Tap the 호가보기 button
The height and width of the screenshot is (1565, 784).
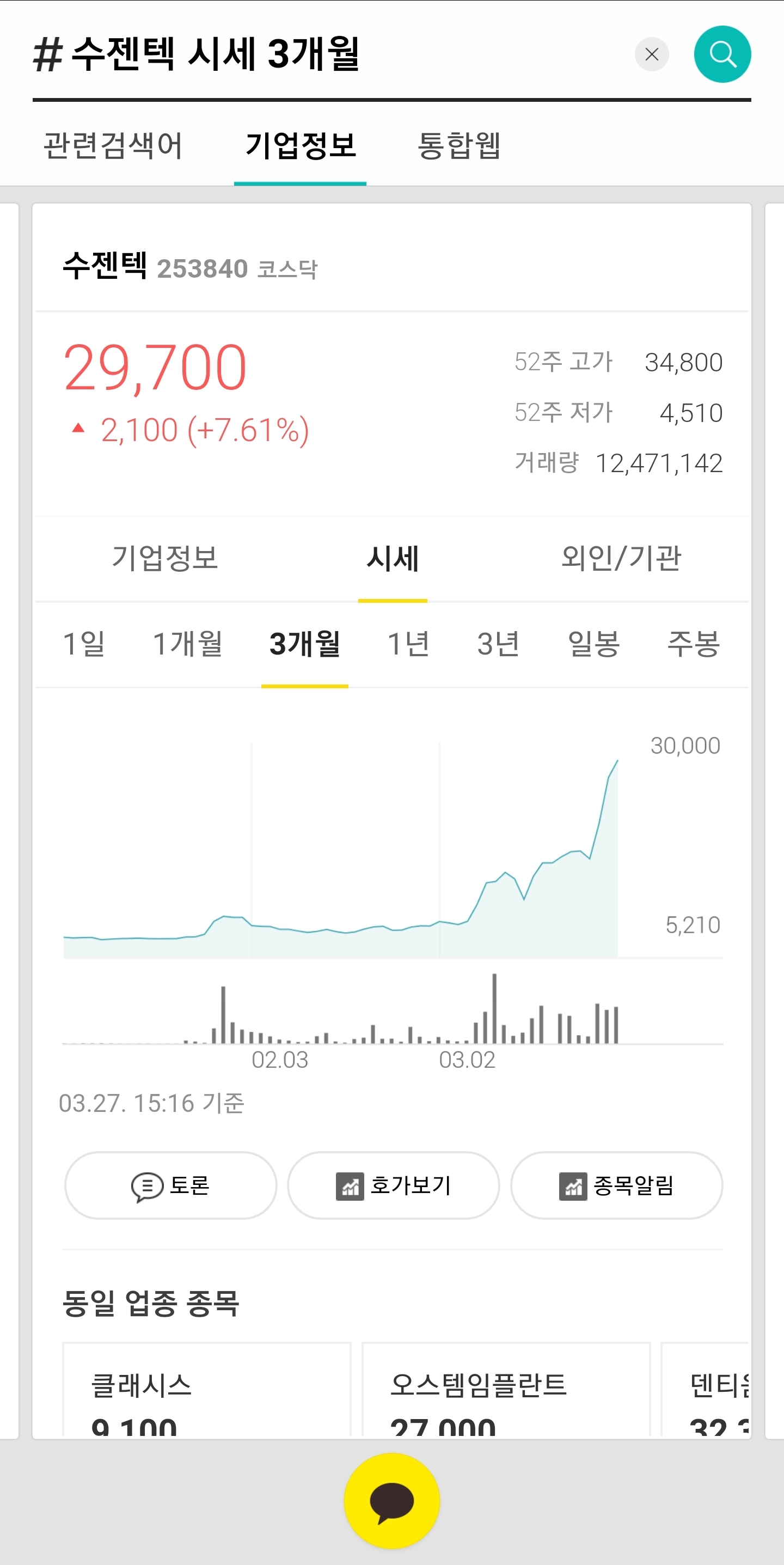pyautogui.click(x=394, y=1185)
